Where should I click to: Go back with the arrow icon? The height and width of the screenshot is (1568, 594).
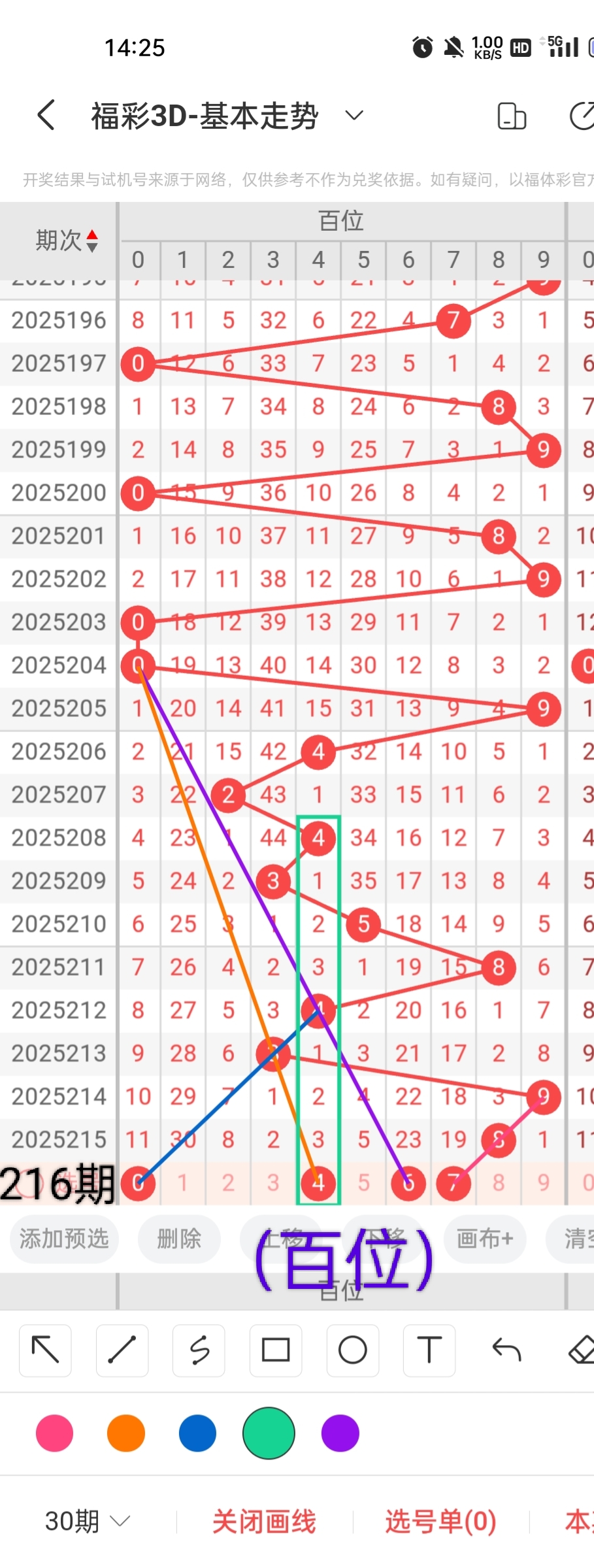click(46, 116)
